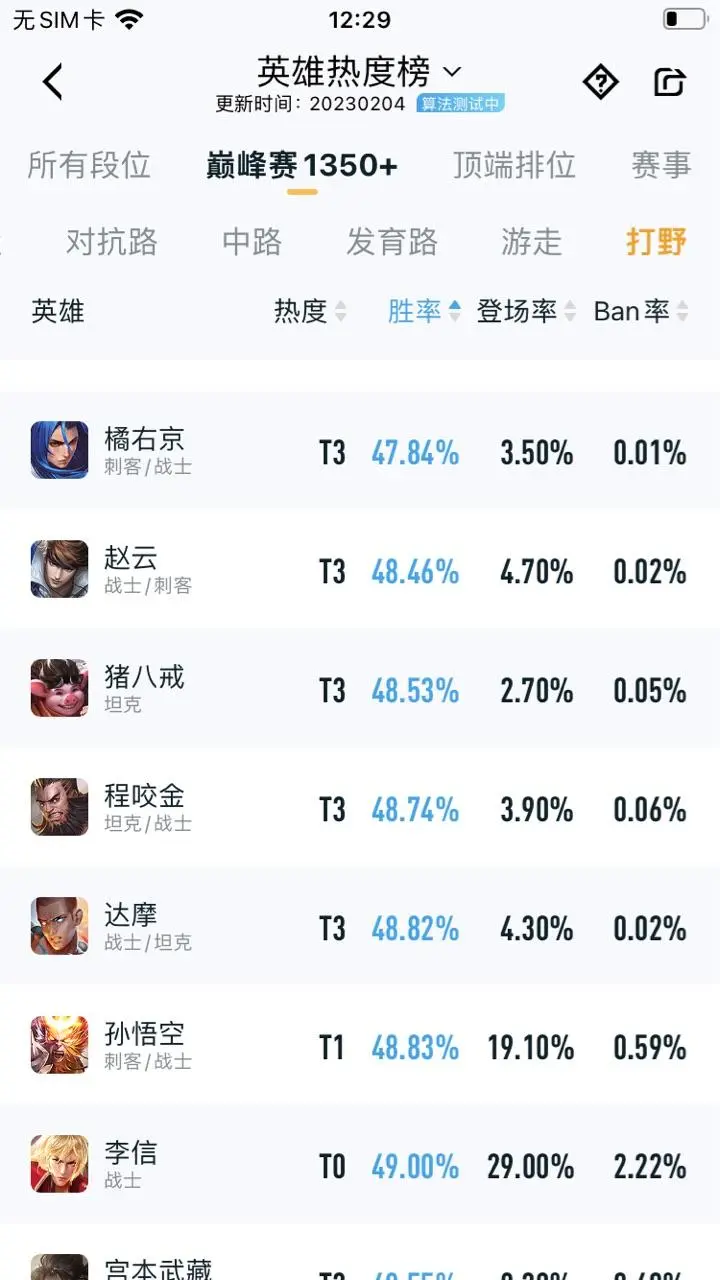Switch to the 顶端排位 tab
This screenshot has width=720, height=1280.
point(514,165)
